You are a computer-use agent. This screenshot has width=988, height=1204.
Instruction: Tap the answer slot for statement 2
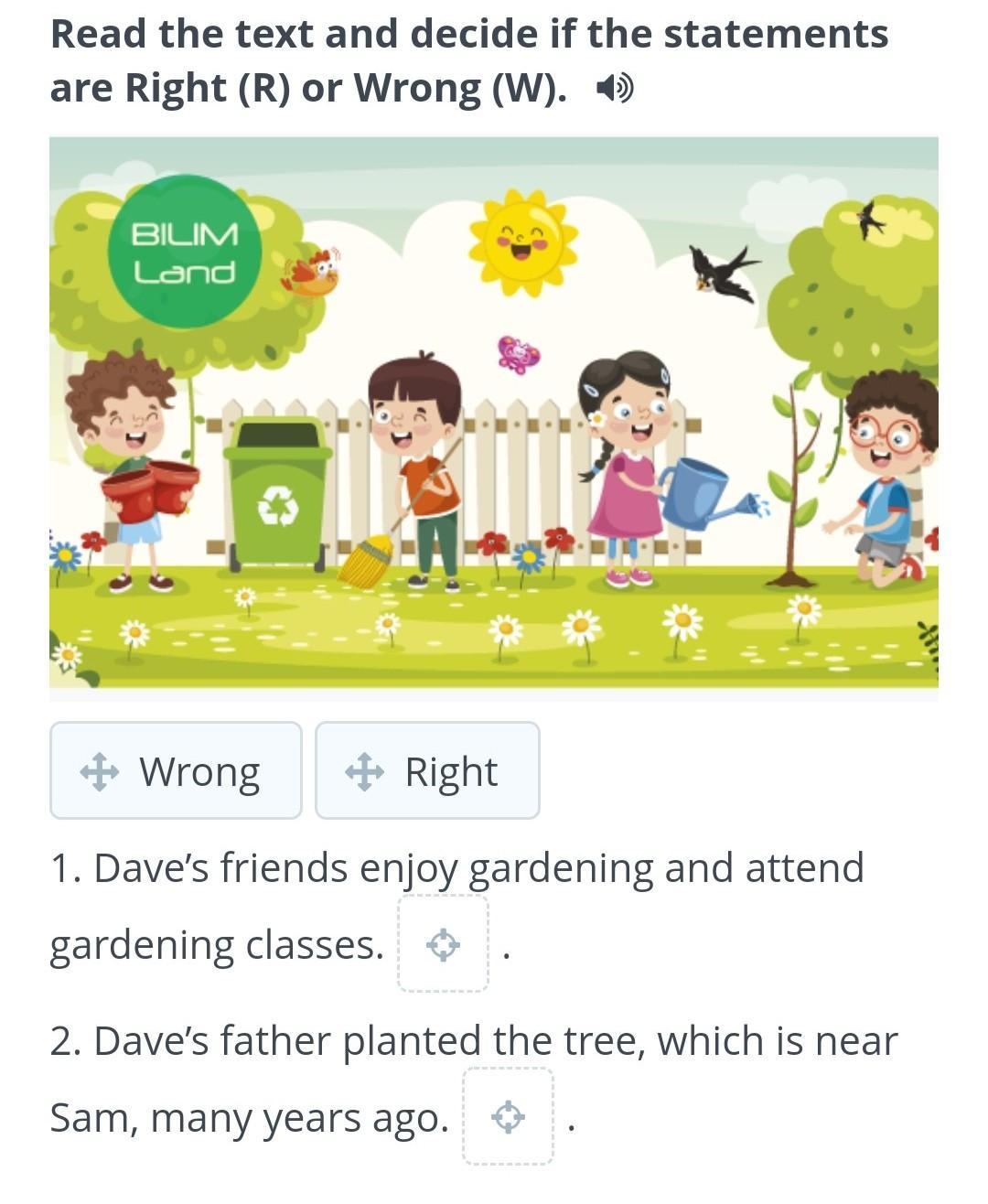click(509, 1116)
